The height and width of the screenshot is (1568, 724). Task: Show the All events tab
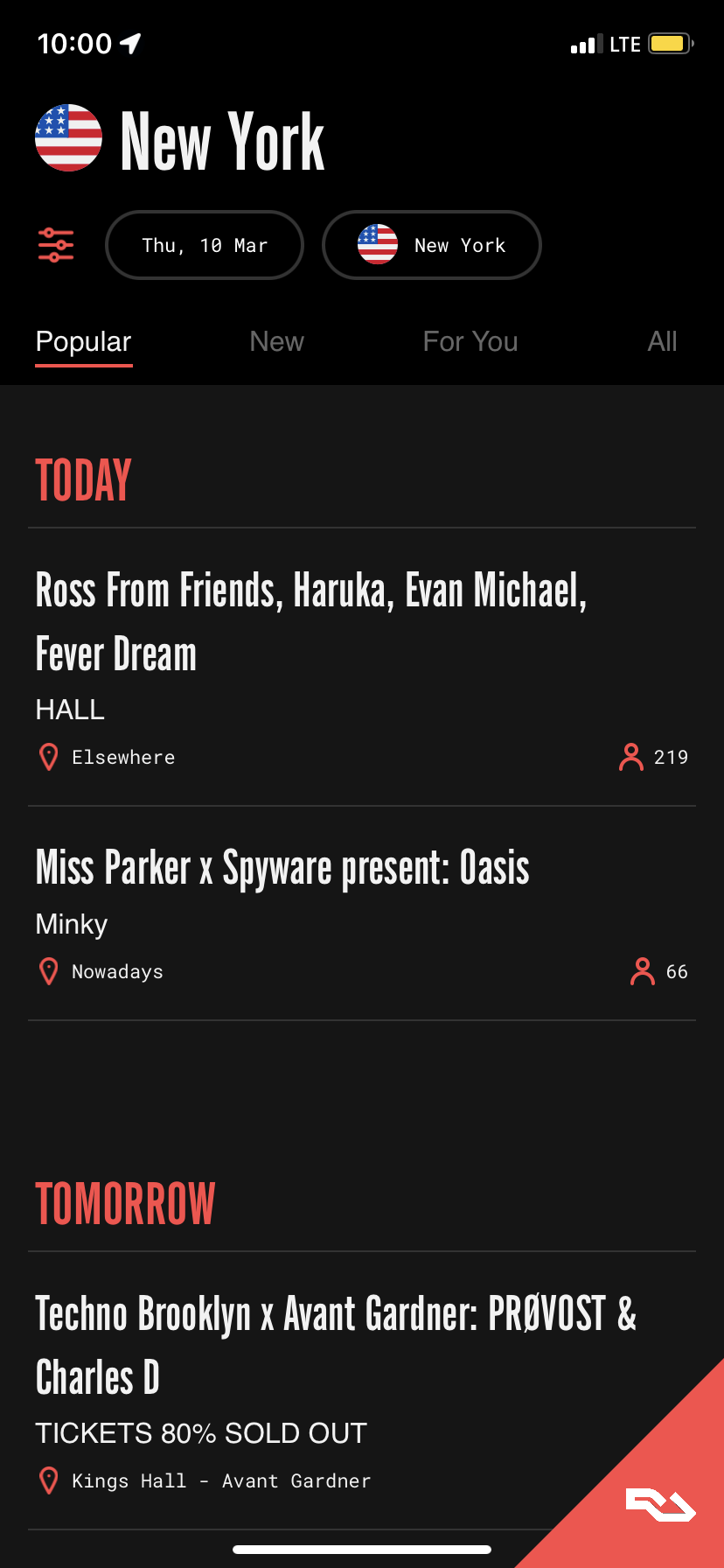click(662, 341)
